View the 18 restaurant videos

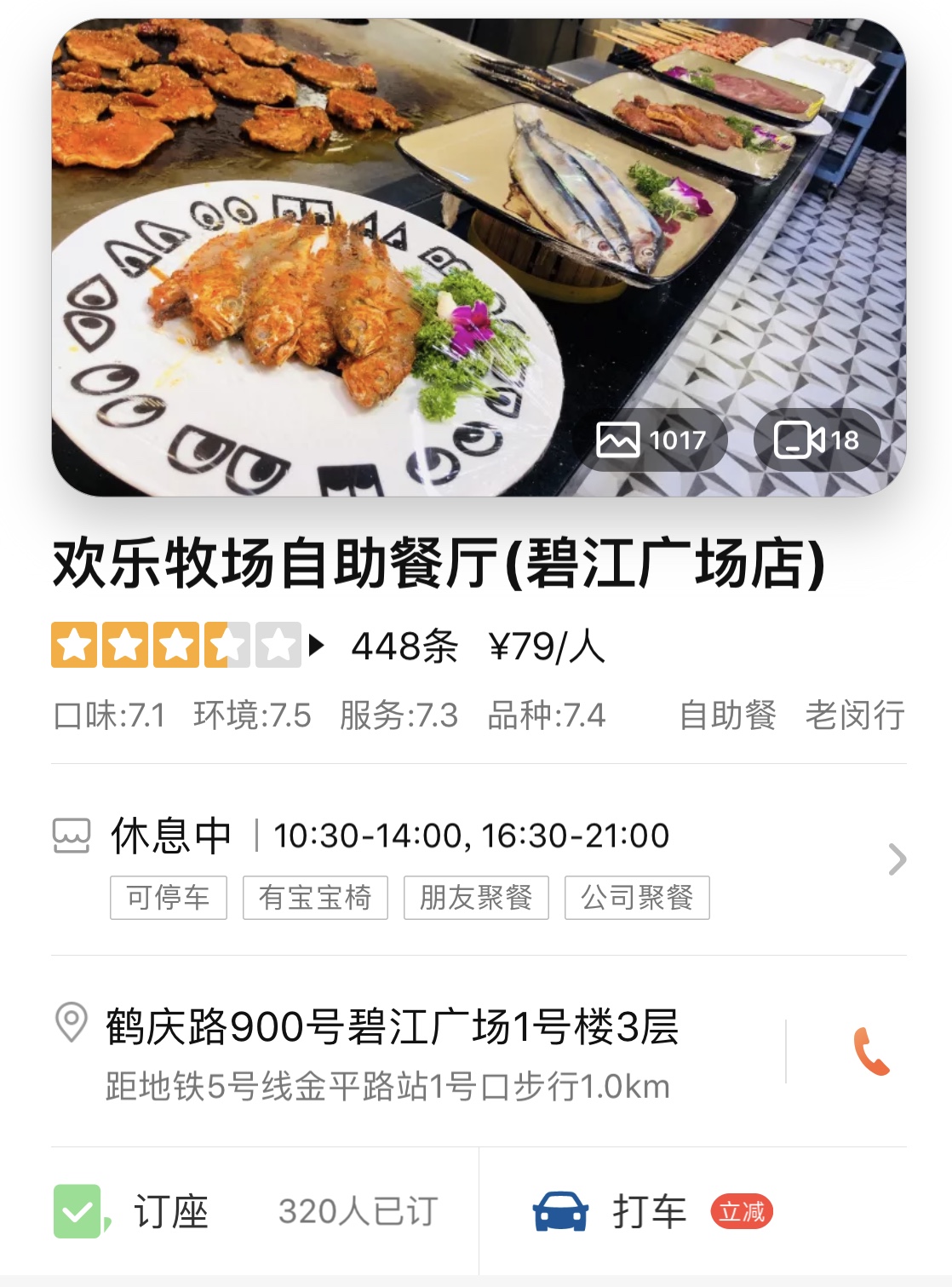pos(816,440)
